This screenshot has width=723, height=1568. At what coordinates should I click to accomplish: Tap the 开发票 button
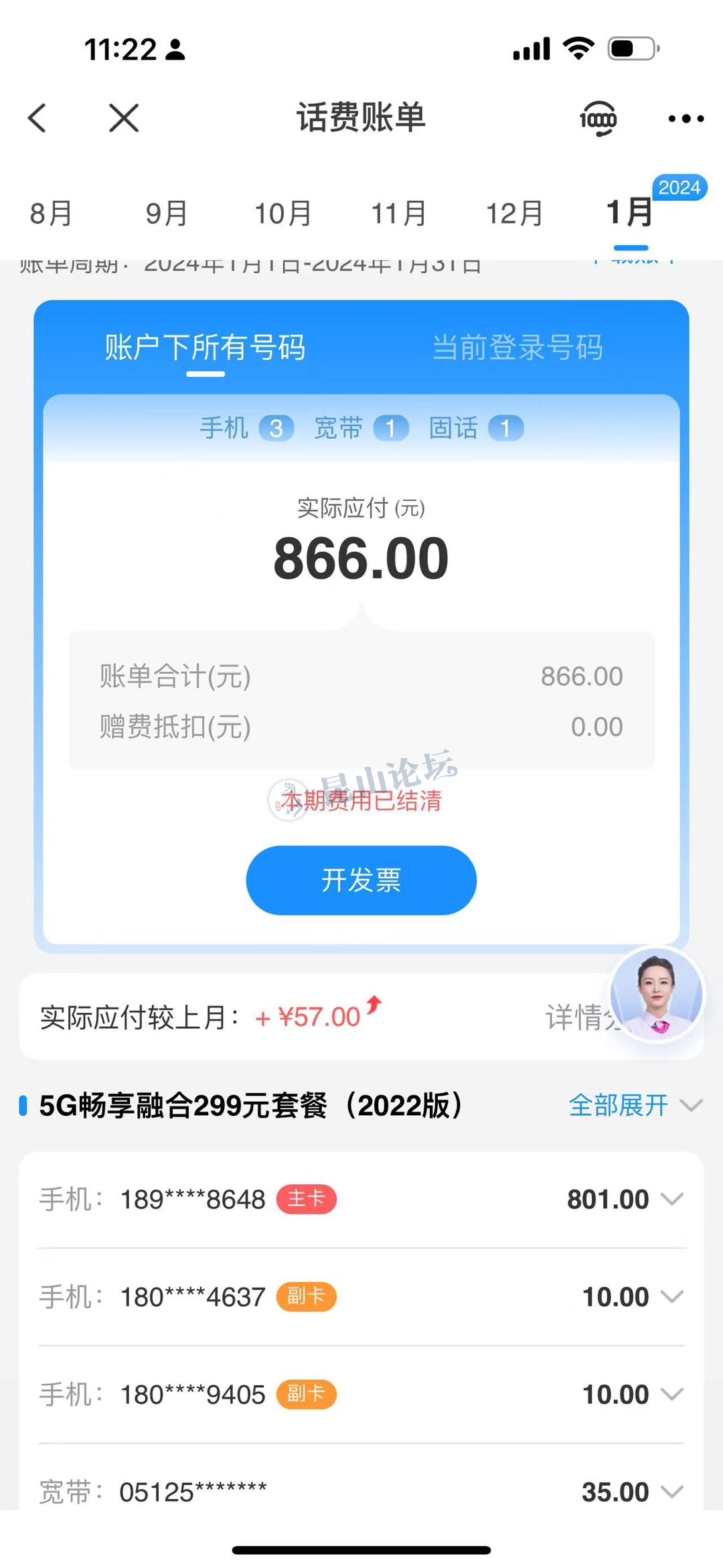tap(361, 880)
